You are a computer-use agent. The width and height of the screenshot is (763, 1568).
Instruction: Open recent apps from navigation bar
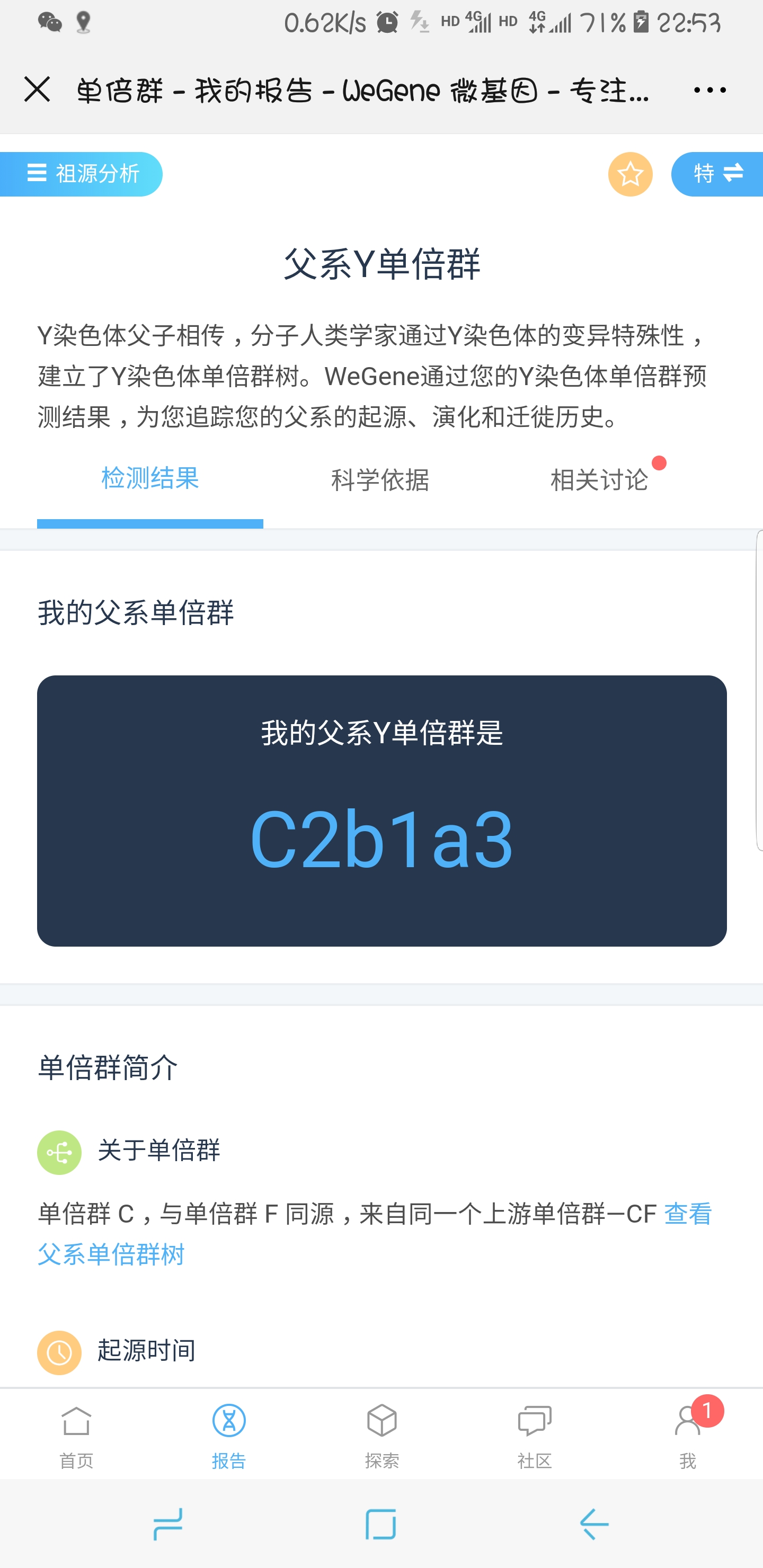coord(168,1524)
